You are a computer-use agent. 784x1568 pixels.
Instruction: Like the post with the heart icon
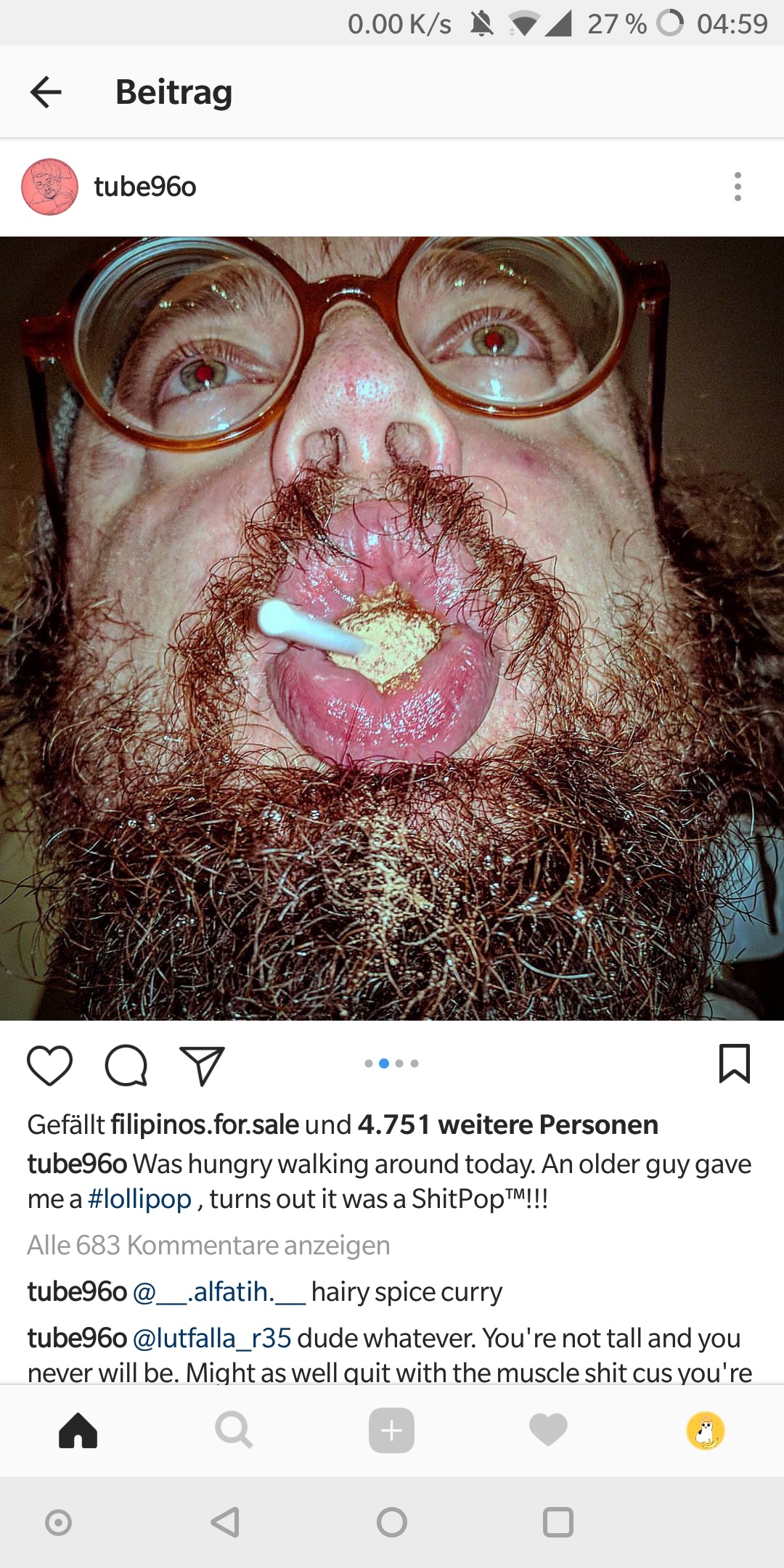coord(50,1065)
